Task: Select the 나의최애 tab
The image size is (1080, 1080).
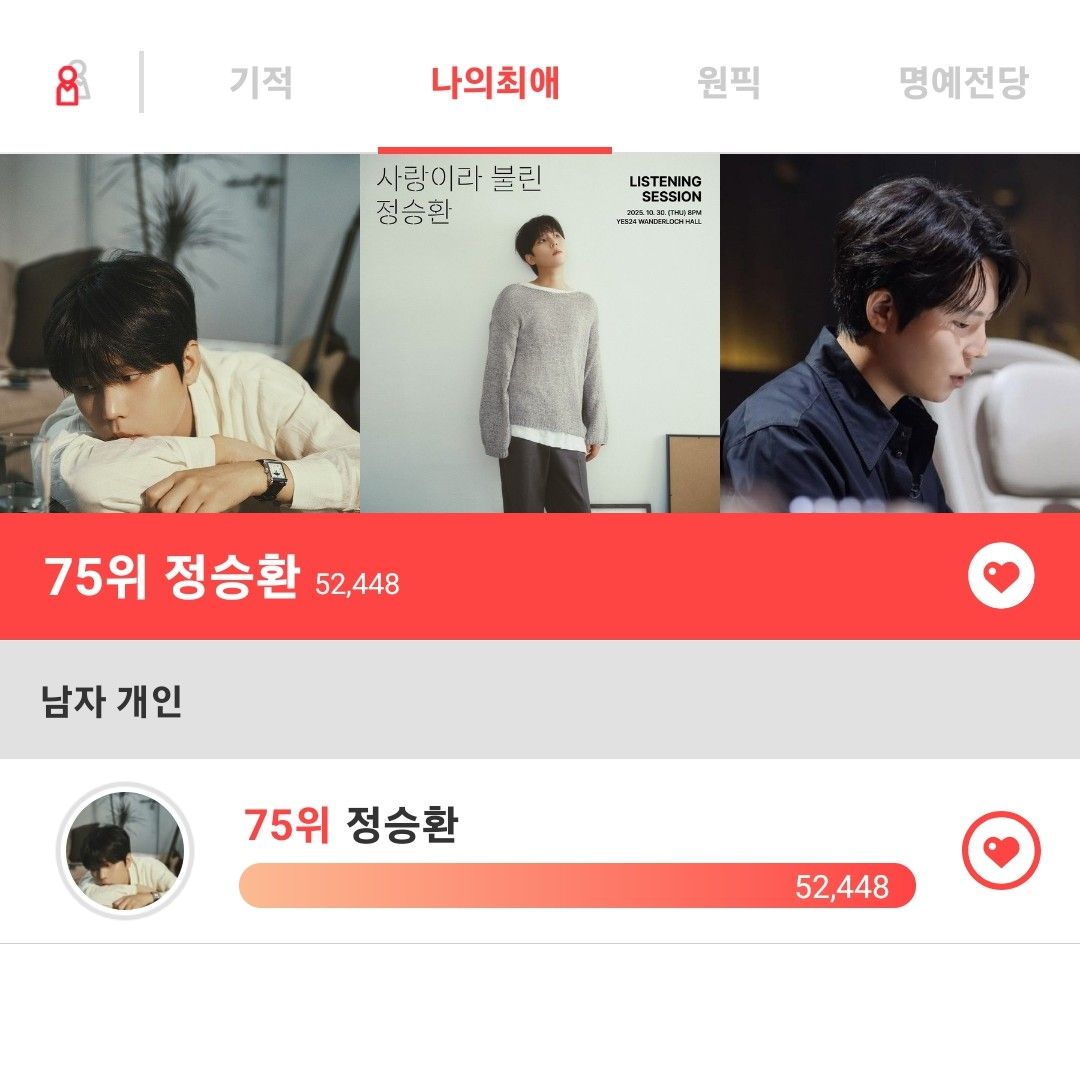Action: [x=495, y=82]
